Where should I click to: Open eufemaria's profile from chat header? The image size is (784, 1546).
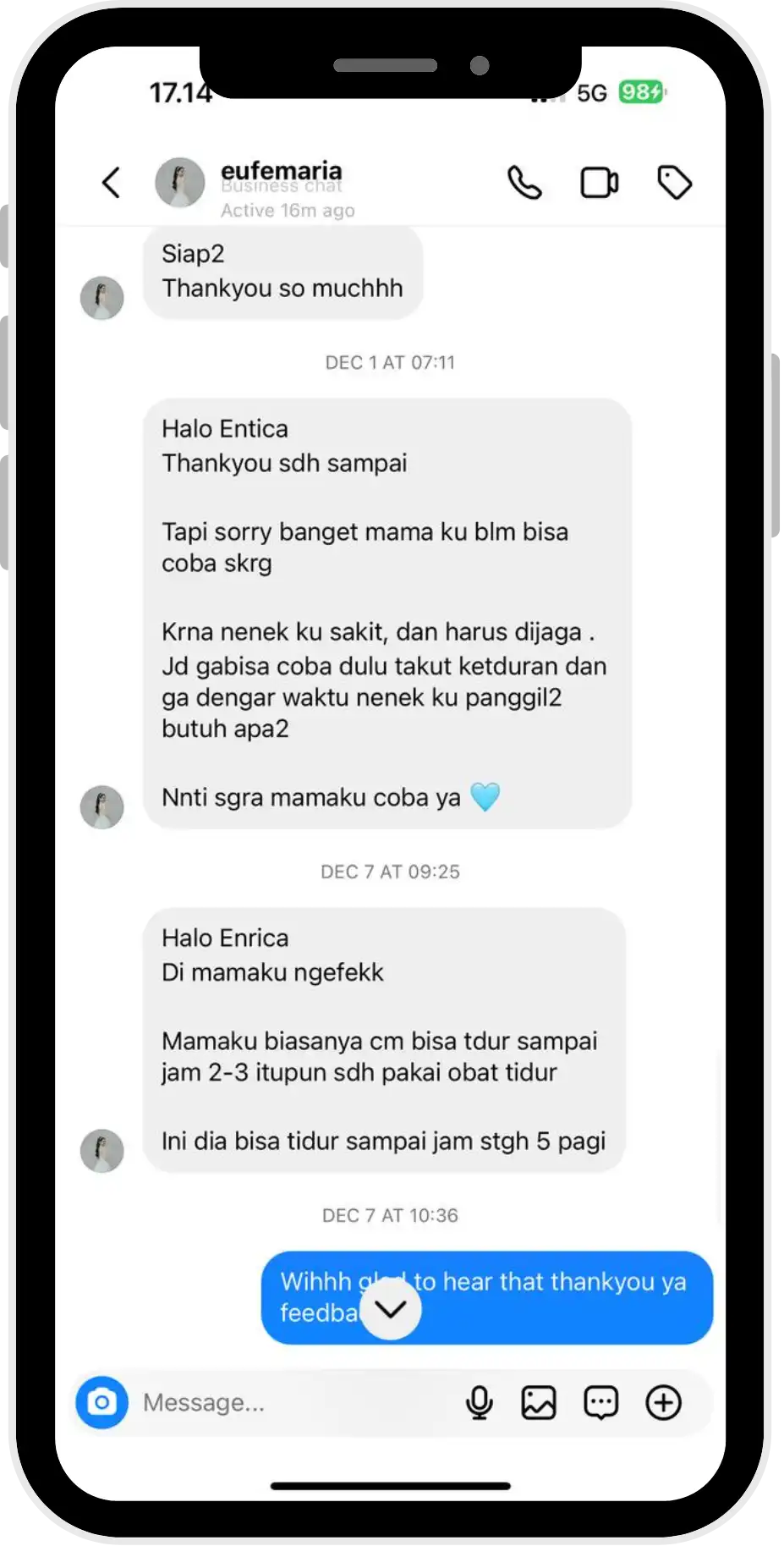pyautogui.click(x=180, y=182)
